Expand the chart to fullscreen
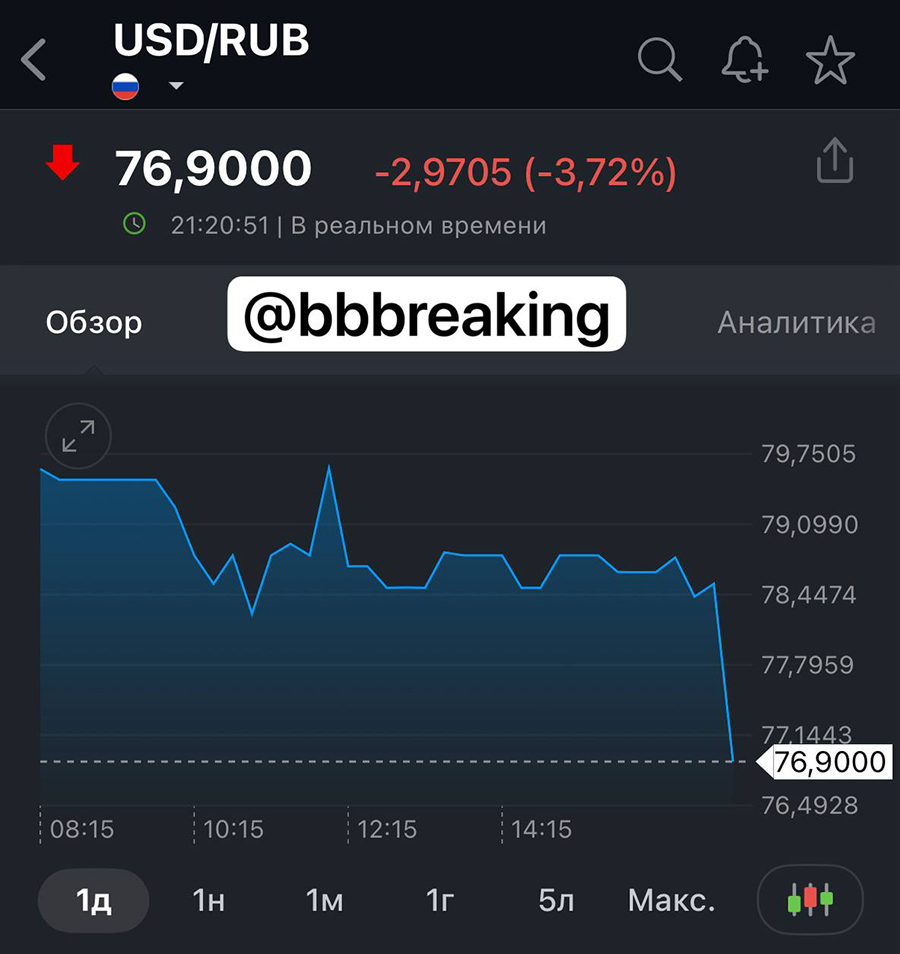The image size is (900, 954). pos(78,436)
